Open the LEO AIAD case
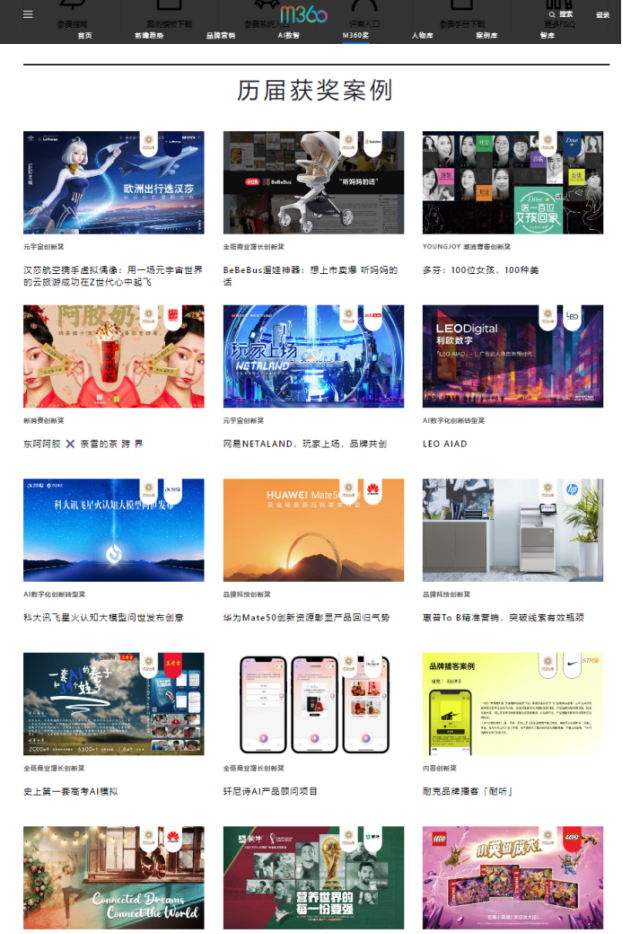 512,357
